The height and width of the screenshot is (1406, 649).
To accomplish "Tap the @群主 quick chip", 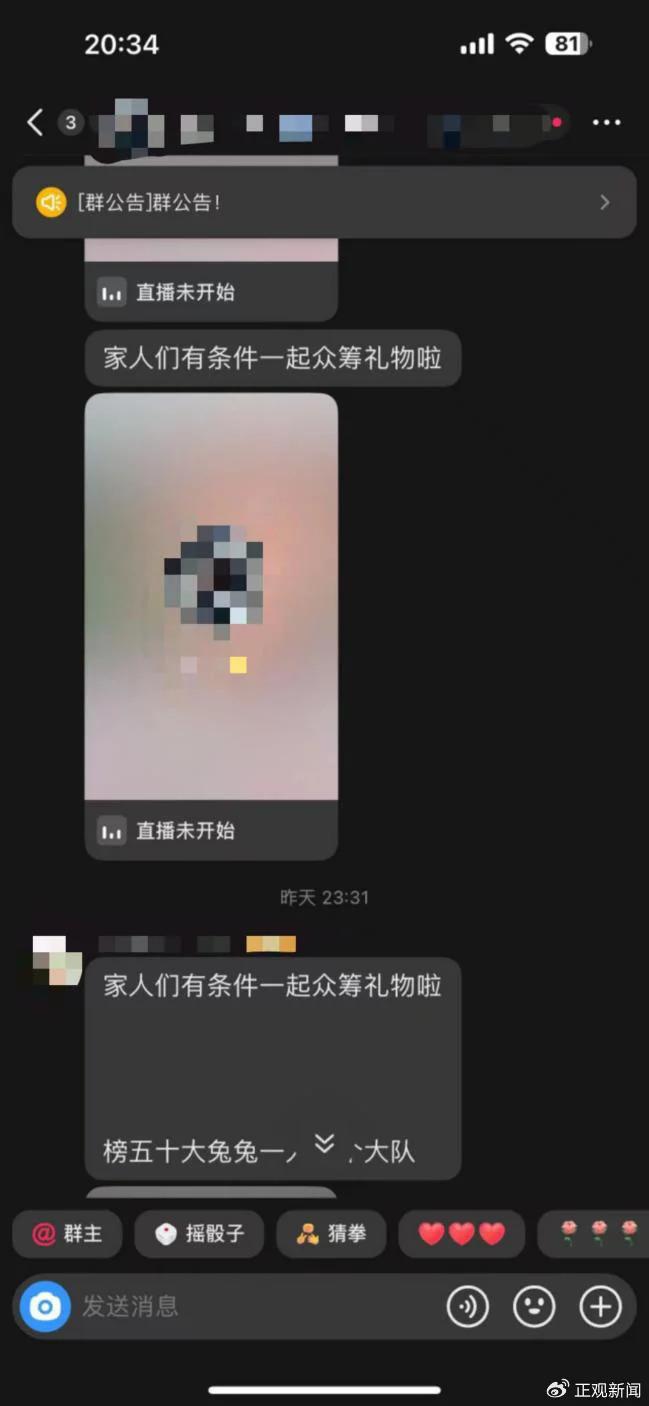I will pos(67,1234).
